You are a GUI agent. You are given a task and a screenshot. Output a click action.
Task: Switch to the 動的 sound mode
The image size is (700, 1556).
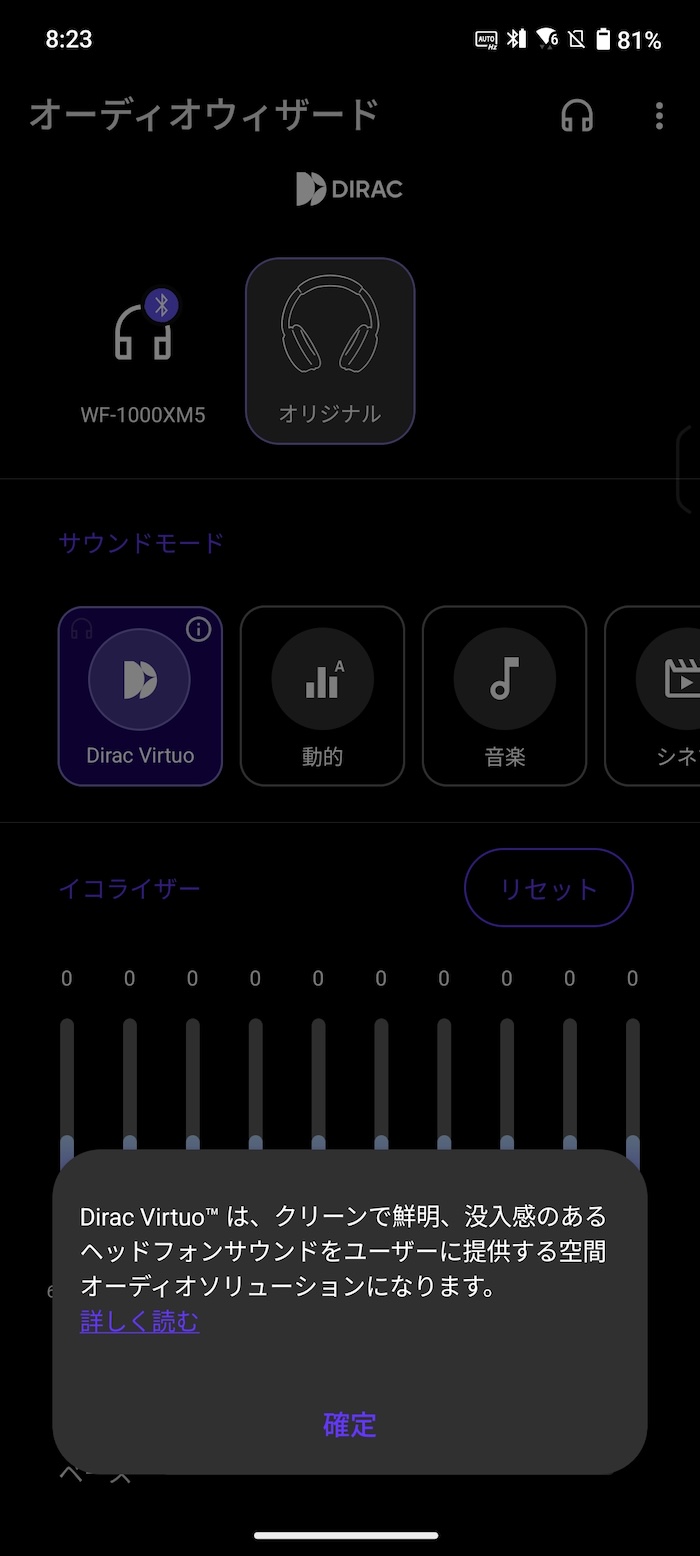(x=322, y=696)
